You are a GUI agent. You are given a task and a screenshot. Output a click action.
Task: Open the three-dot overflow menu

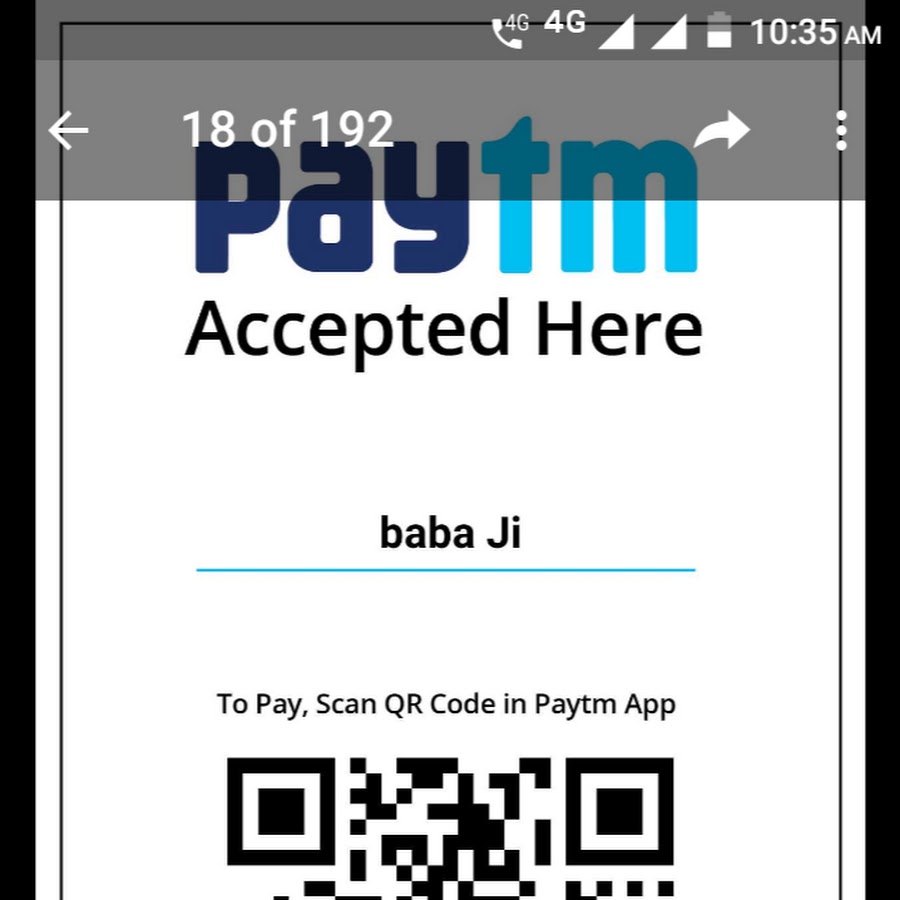[841, 131]
